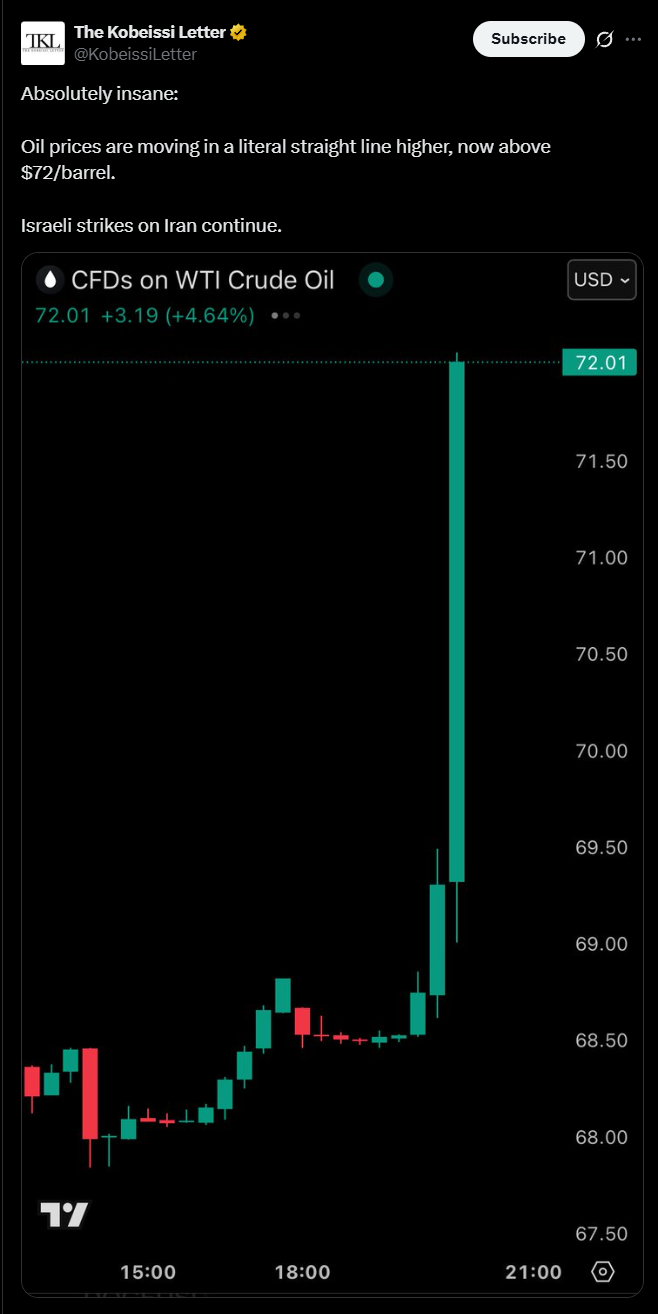The width and height of the screenshot is (658, 1314).
Task: Tap the Grok icon beside Subscribe
Action: tap(604, 39)
